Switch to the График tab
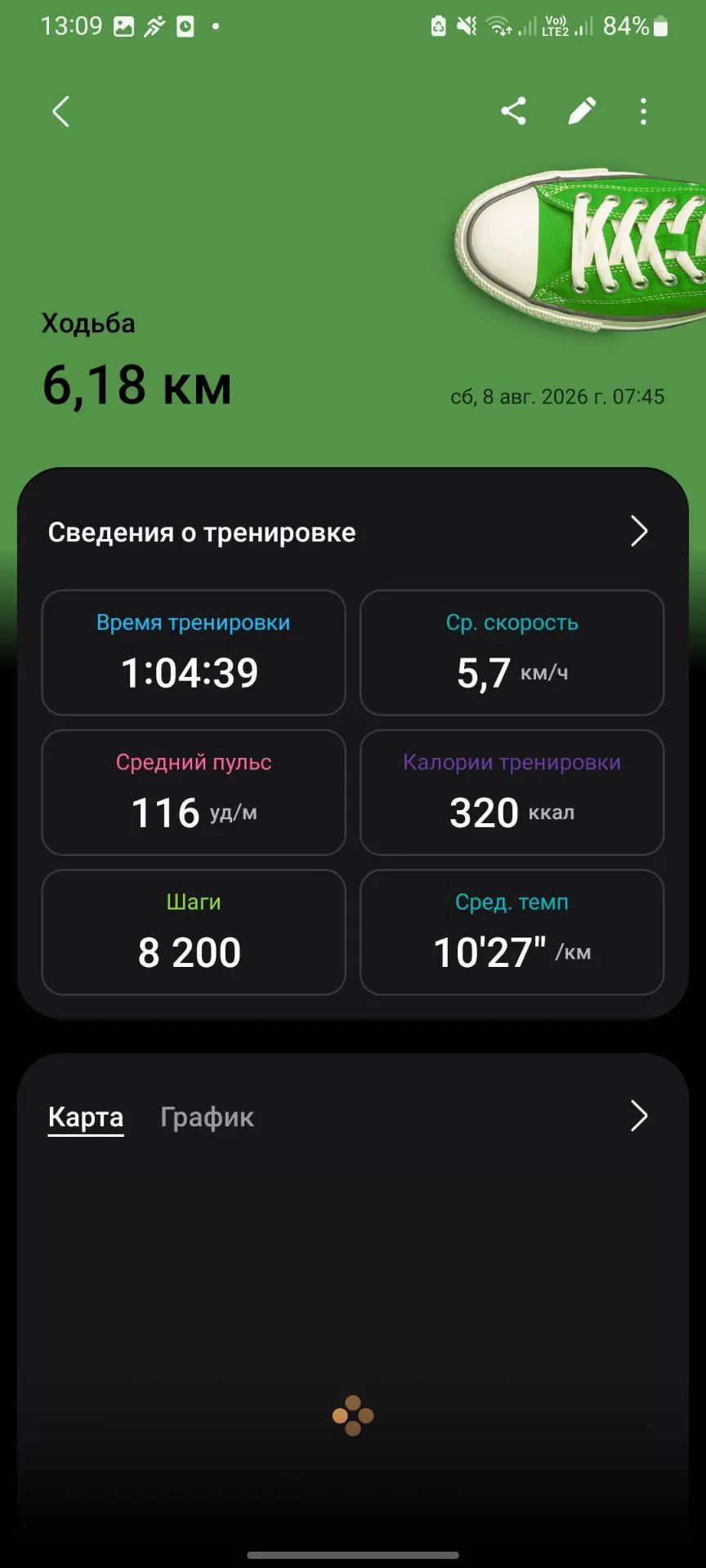Image resolution: width=706 pixels, height=1568 pixels. [x=207, y=1116]
